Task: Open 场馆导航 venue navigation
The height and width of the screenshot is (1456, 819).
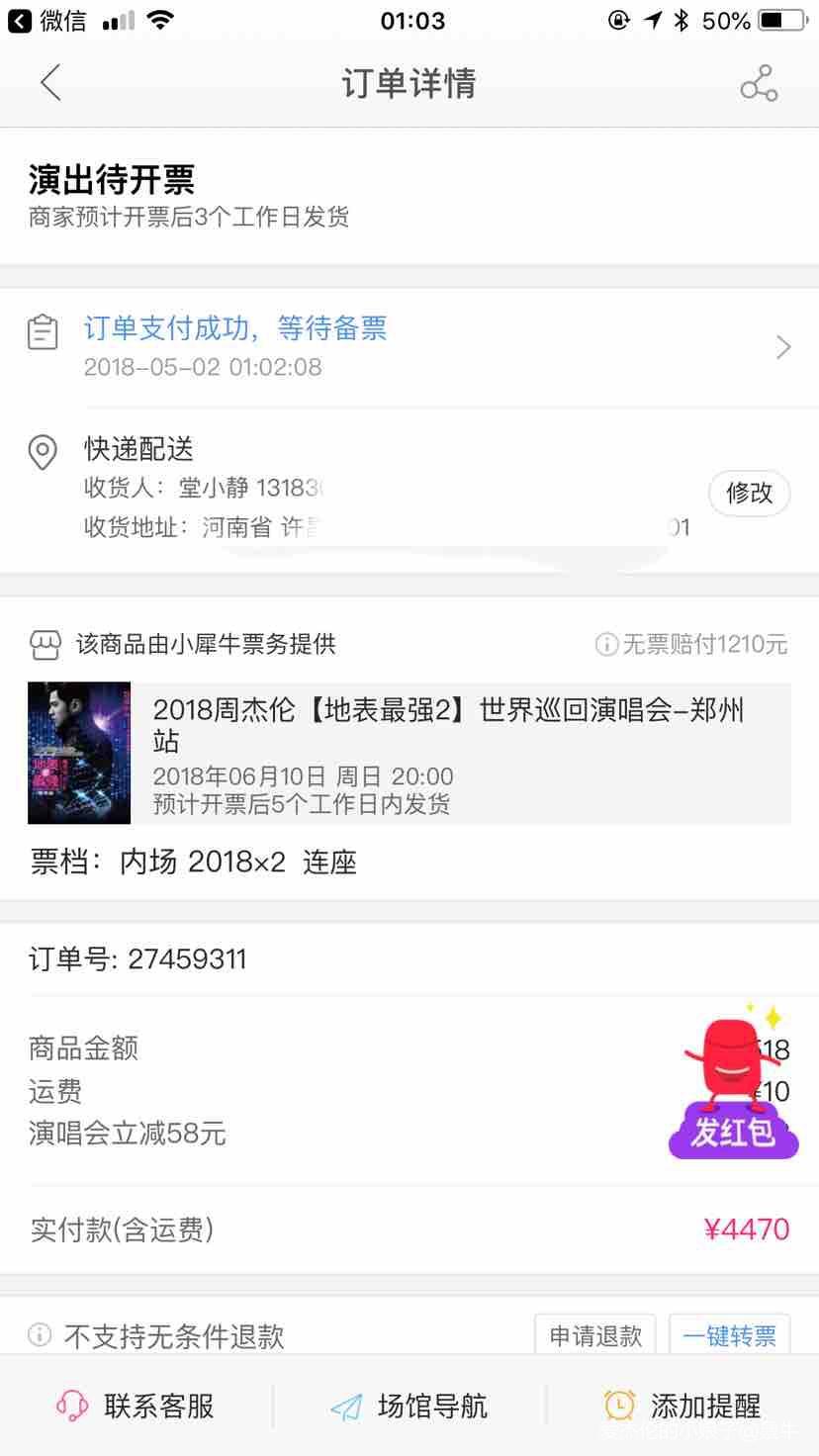Action: [409, 1406]
